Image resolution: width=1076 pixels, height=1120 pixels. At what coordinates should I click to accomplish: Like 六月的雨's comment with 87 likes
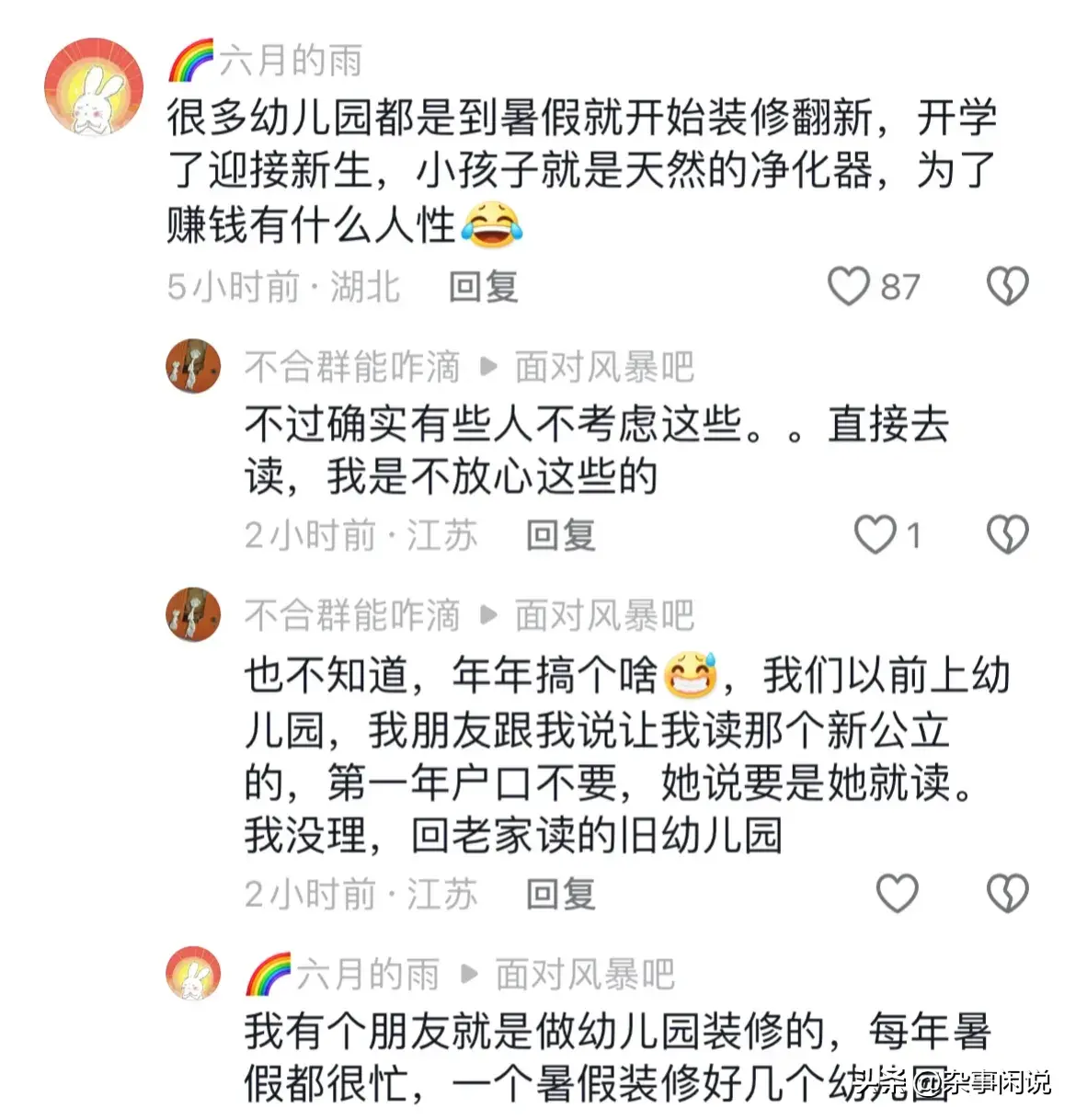(849, 286)
